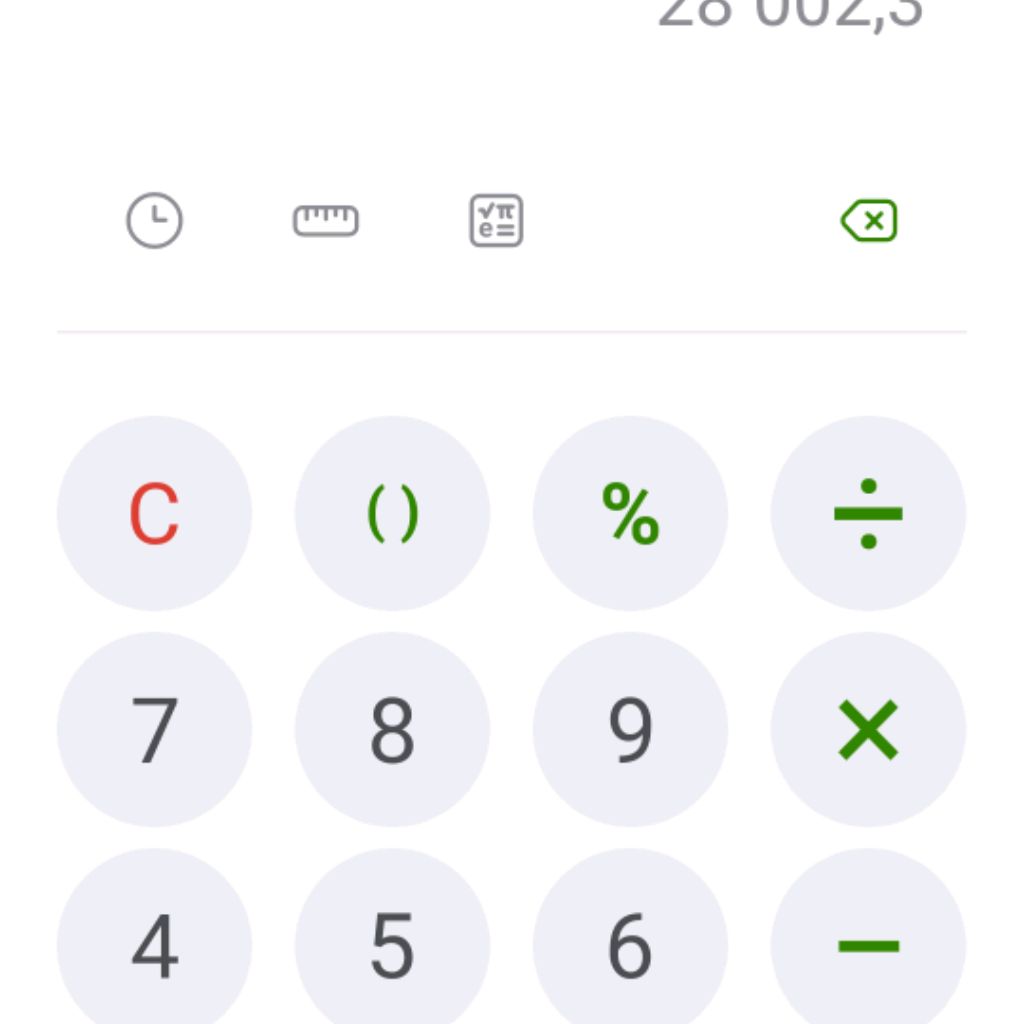Screen dimensions: 1024x1024
Task: Choose the multiplication operator
Action: pyautogui.click(x=868, y=729)
